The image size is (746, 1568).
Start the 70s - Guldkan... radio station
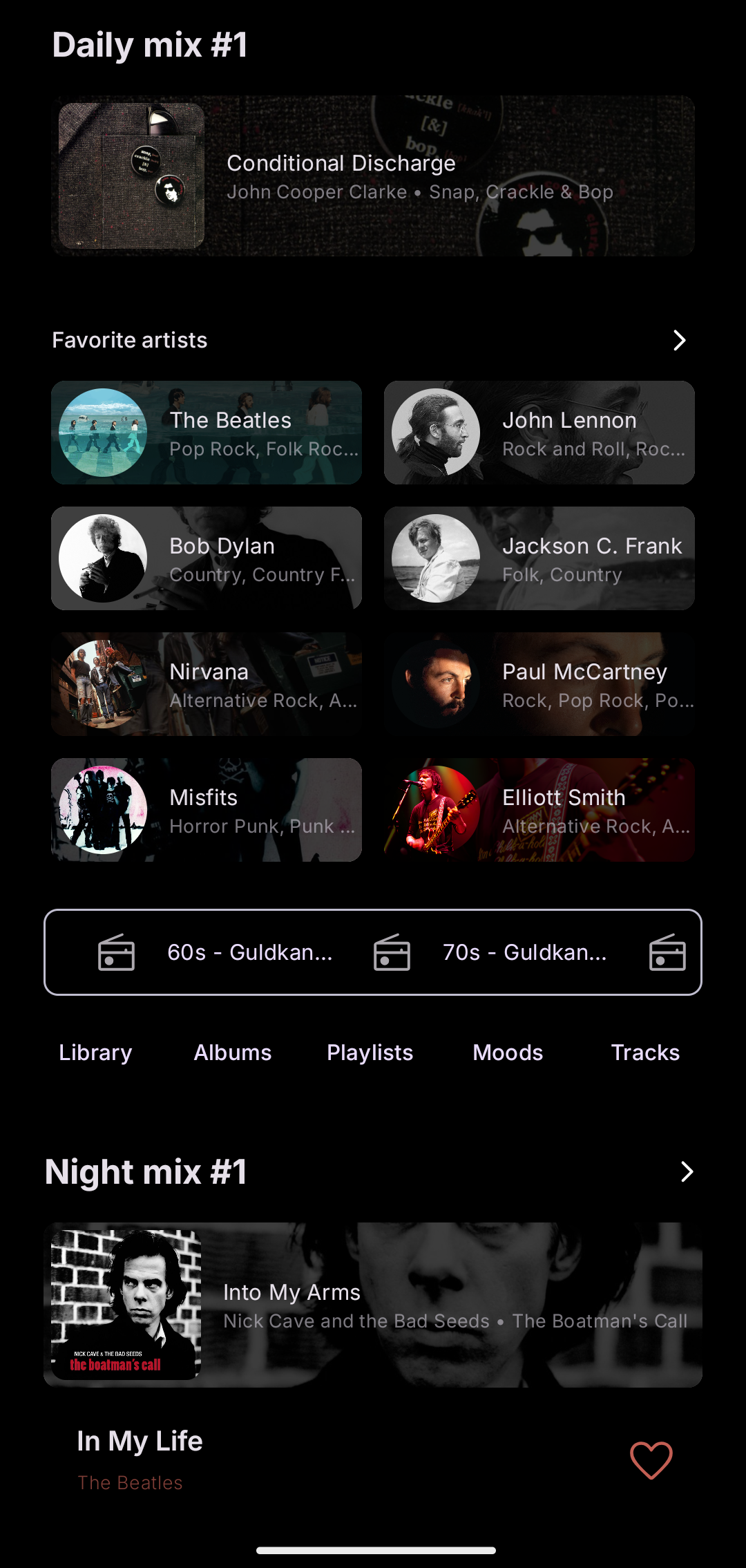click(490, 952)
